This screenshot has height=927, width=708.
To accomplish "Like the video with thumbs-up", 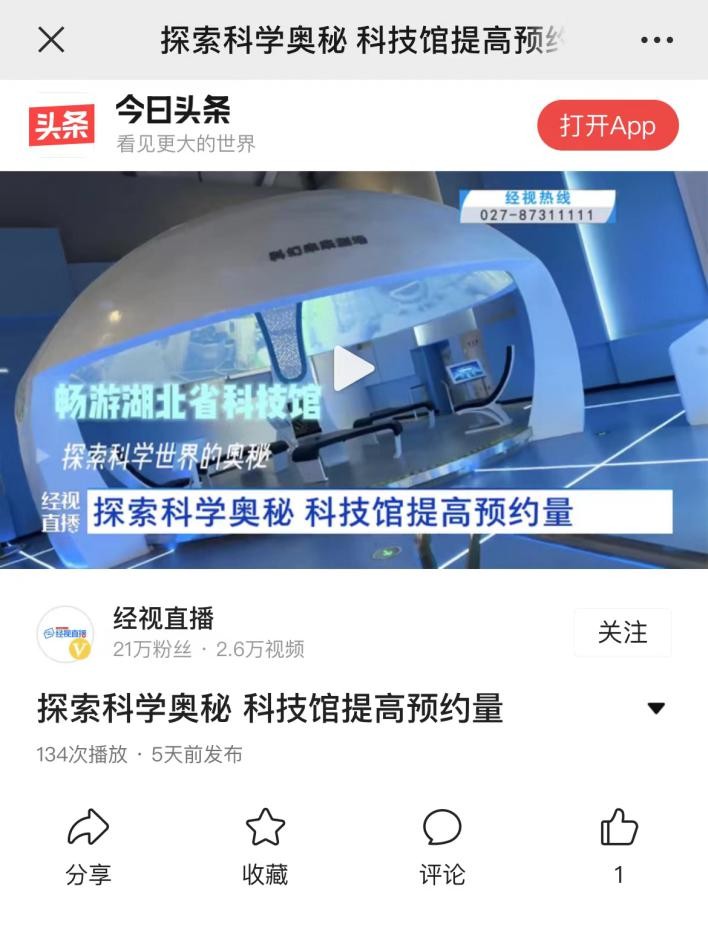I will [x=618, y=846].
